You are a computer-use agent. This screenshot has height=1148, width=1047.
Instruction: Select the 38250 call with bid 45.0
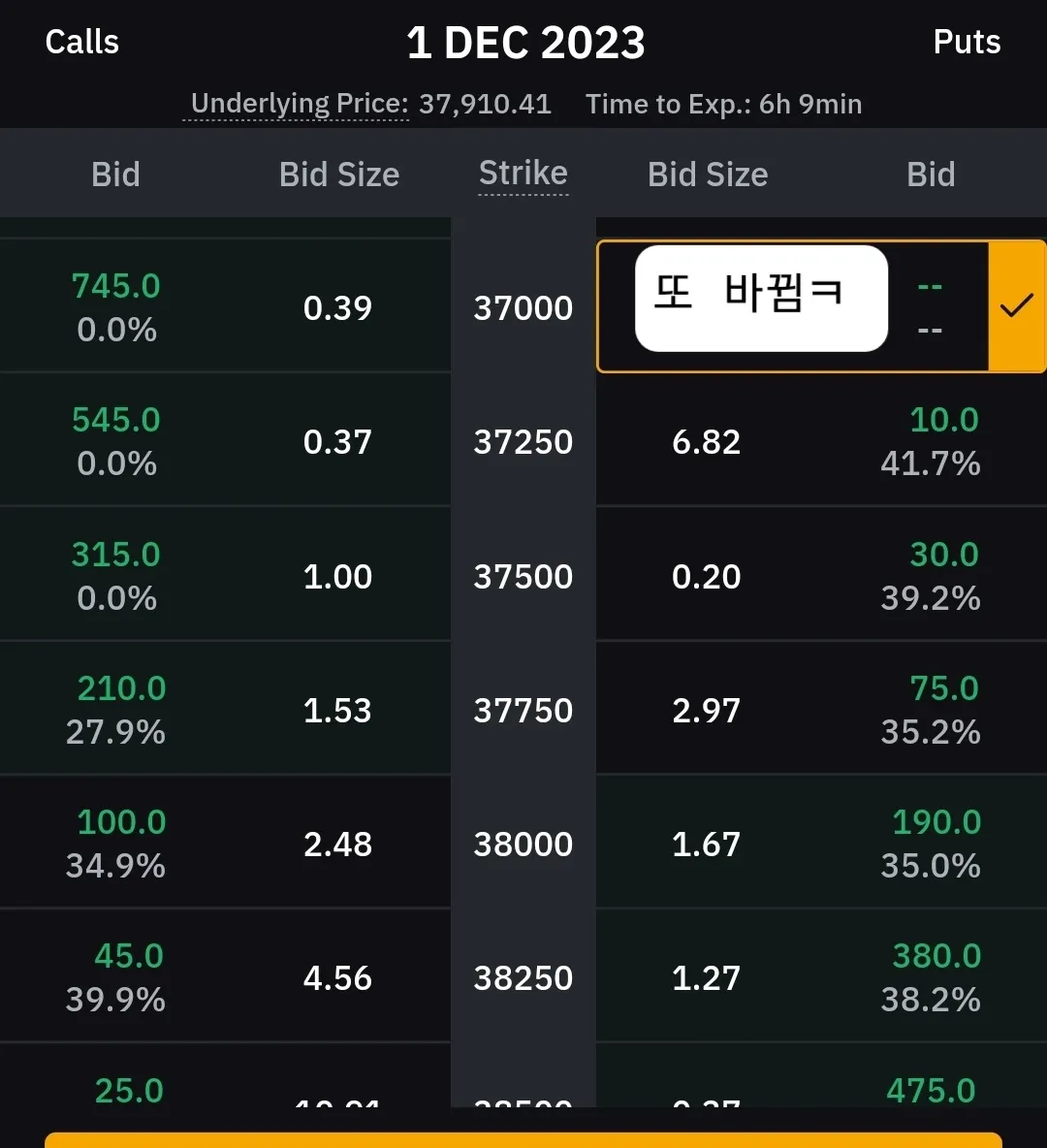tap(225, 977)
